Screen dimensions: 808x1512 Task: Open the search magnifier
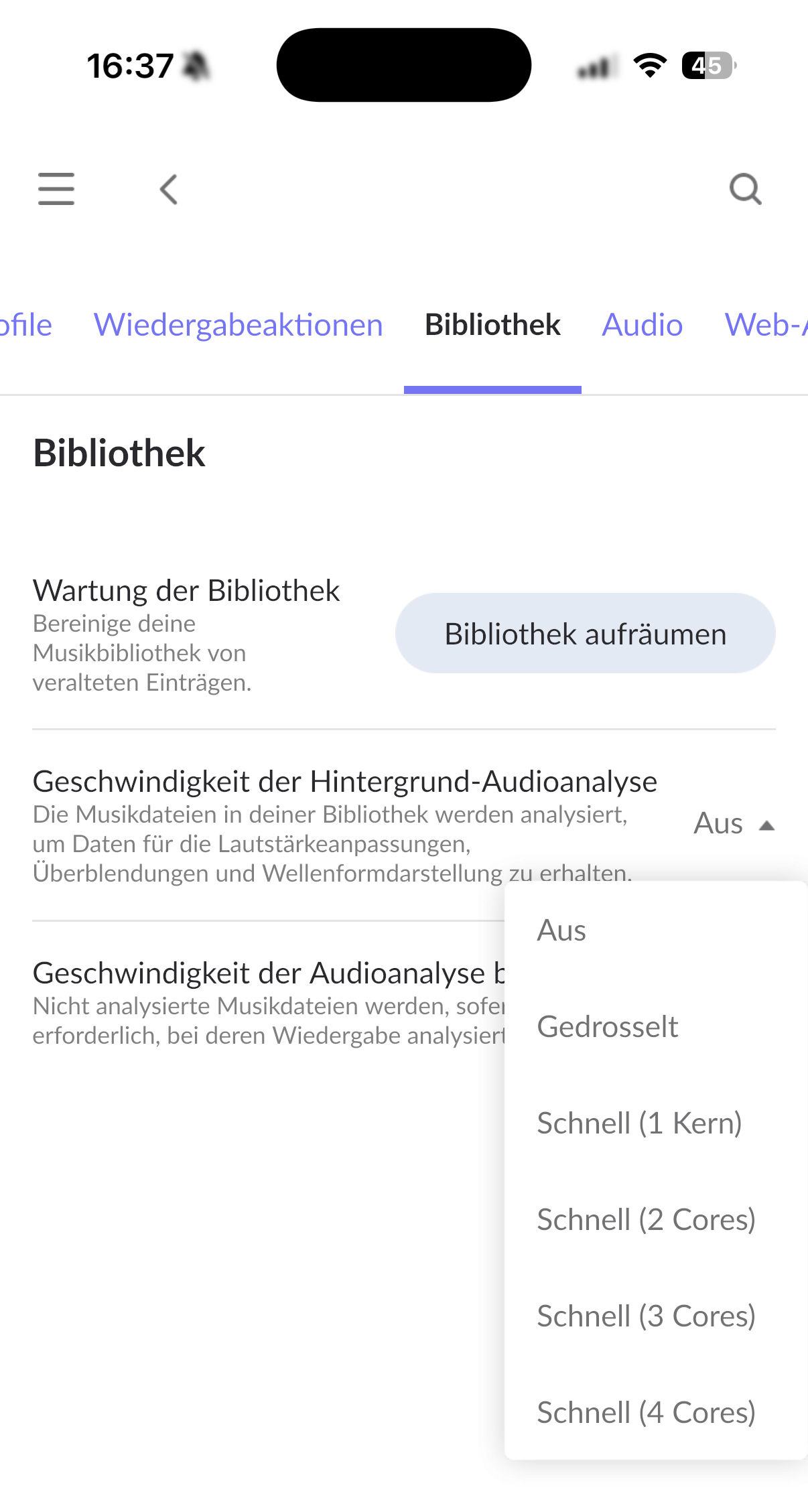(746, 189)
